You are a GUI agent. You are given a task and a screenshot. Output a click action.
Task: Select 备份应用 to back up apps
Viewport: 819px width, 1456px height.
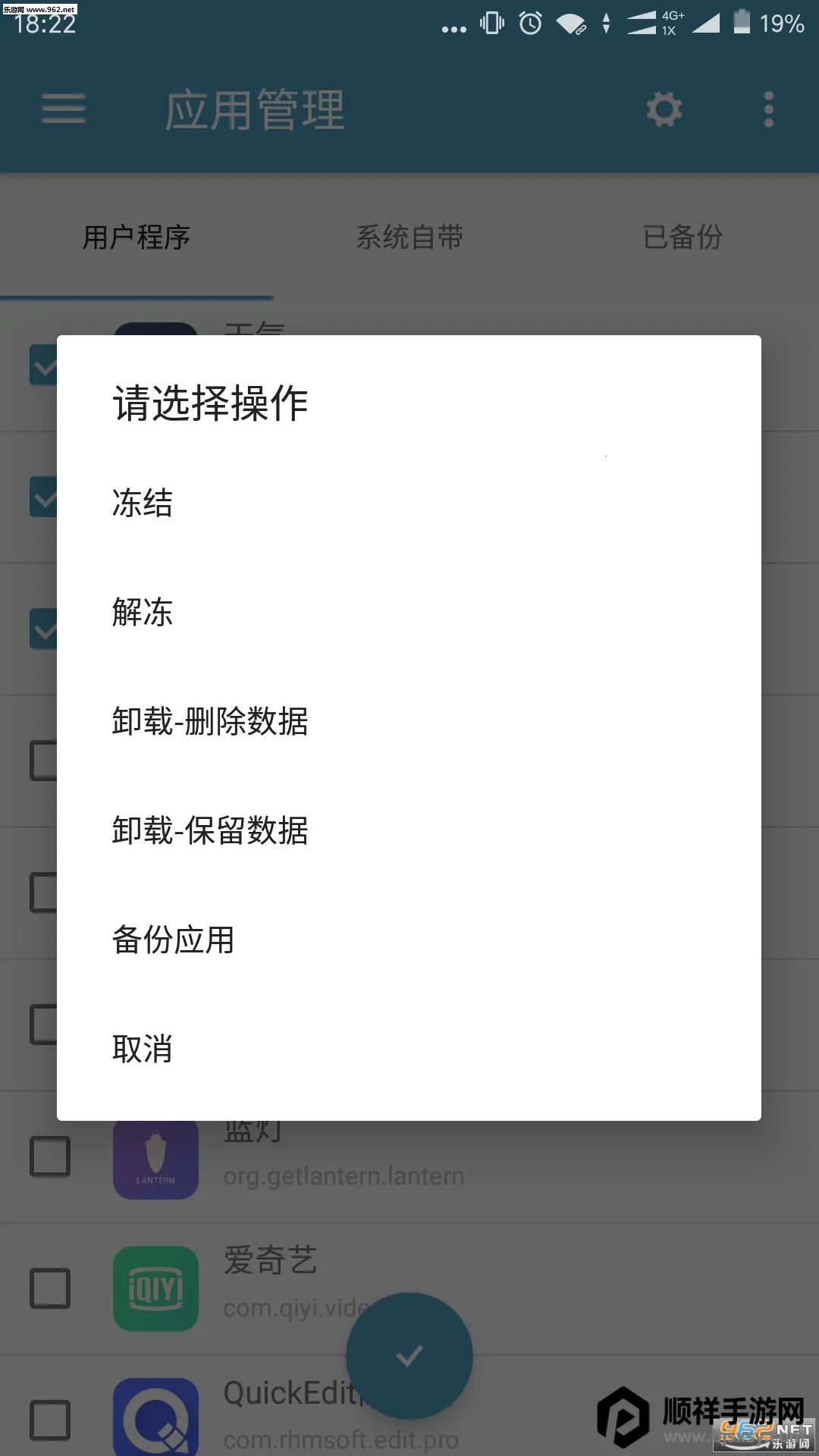click(173, 940)
